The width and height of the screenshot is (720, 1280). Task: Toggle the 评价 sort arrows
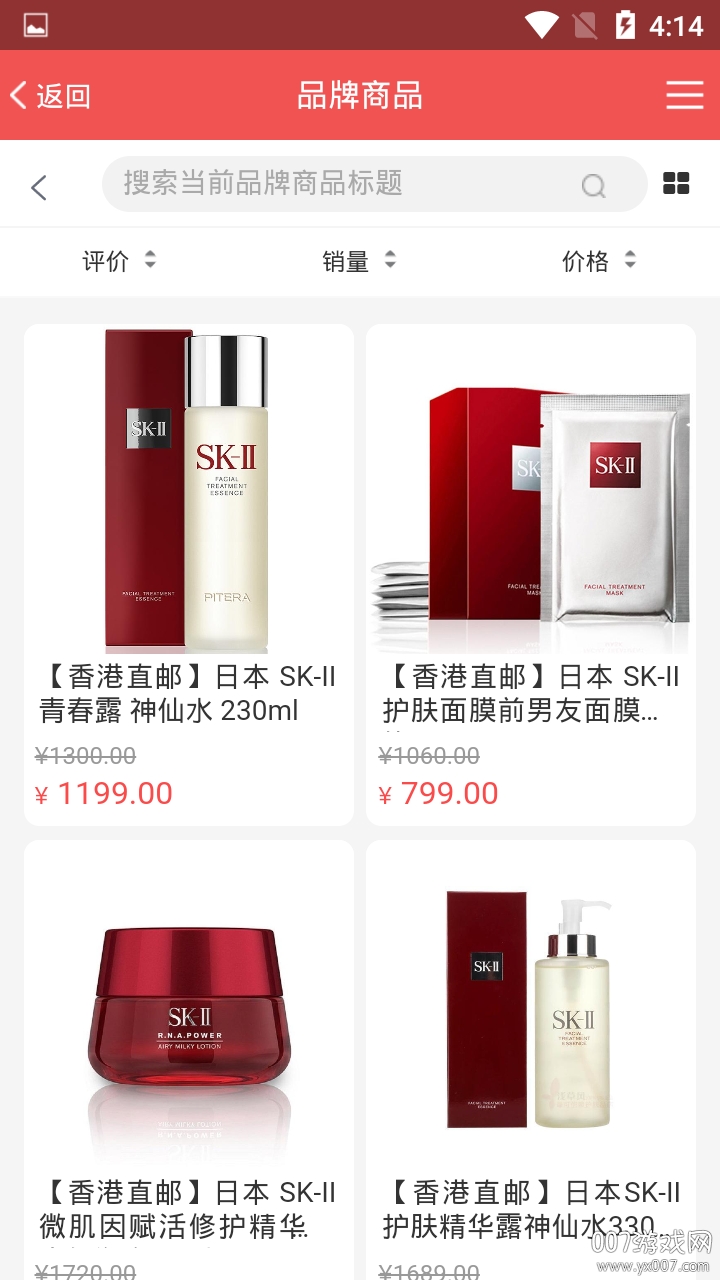pyautogui.click(x=149, y=260)
